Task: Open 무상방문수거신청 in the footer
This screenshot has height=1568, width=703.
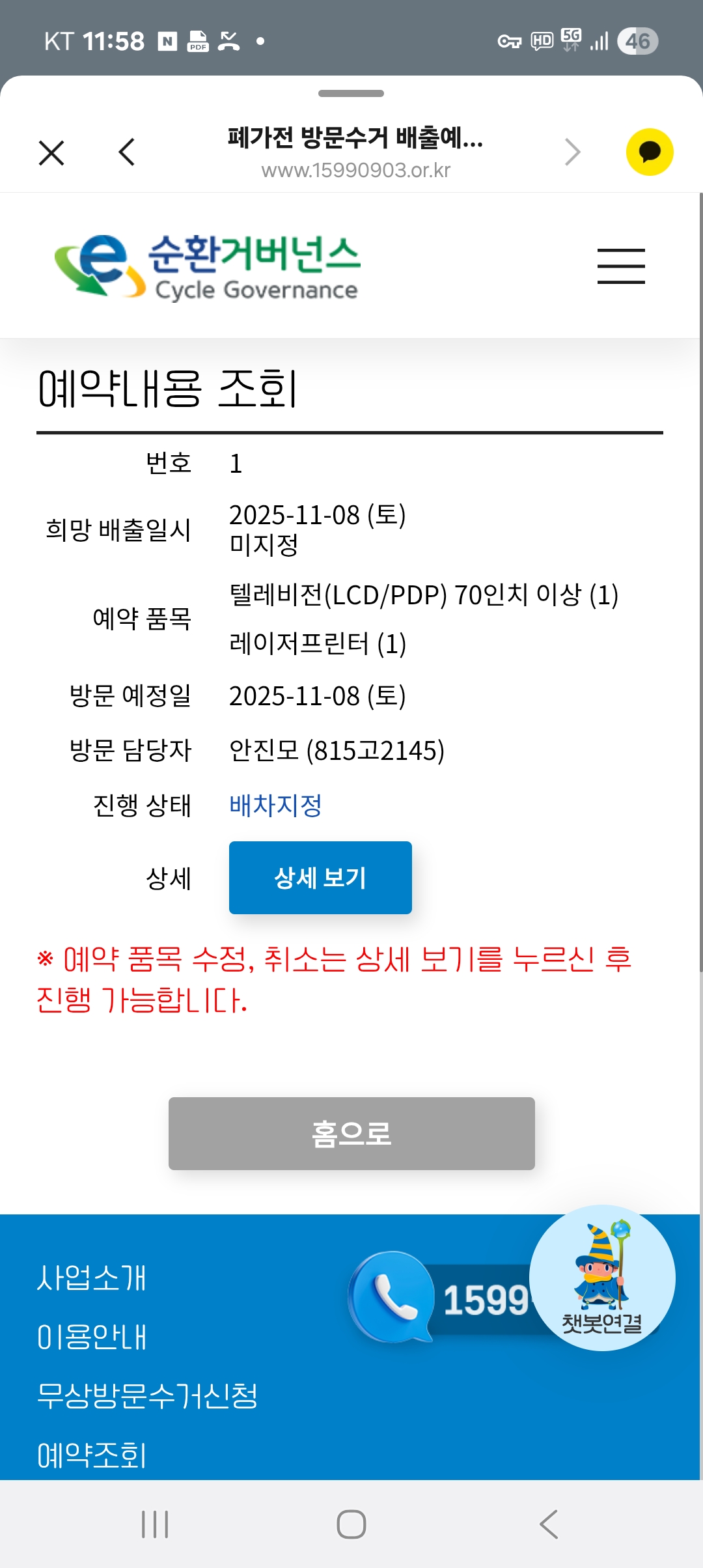Action: [x=147, y=1395]
